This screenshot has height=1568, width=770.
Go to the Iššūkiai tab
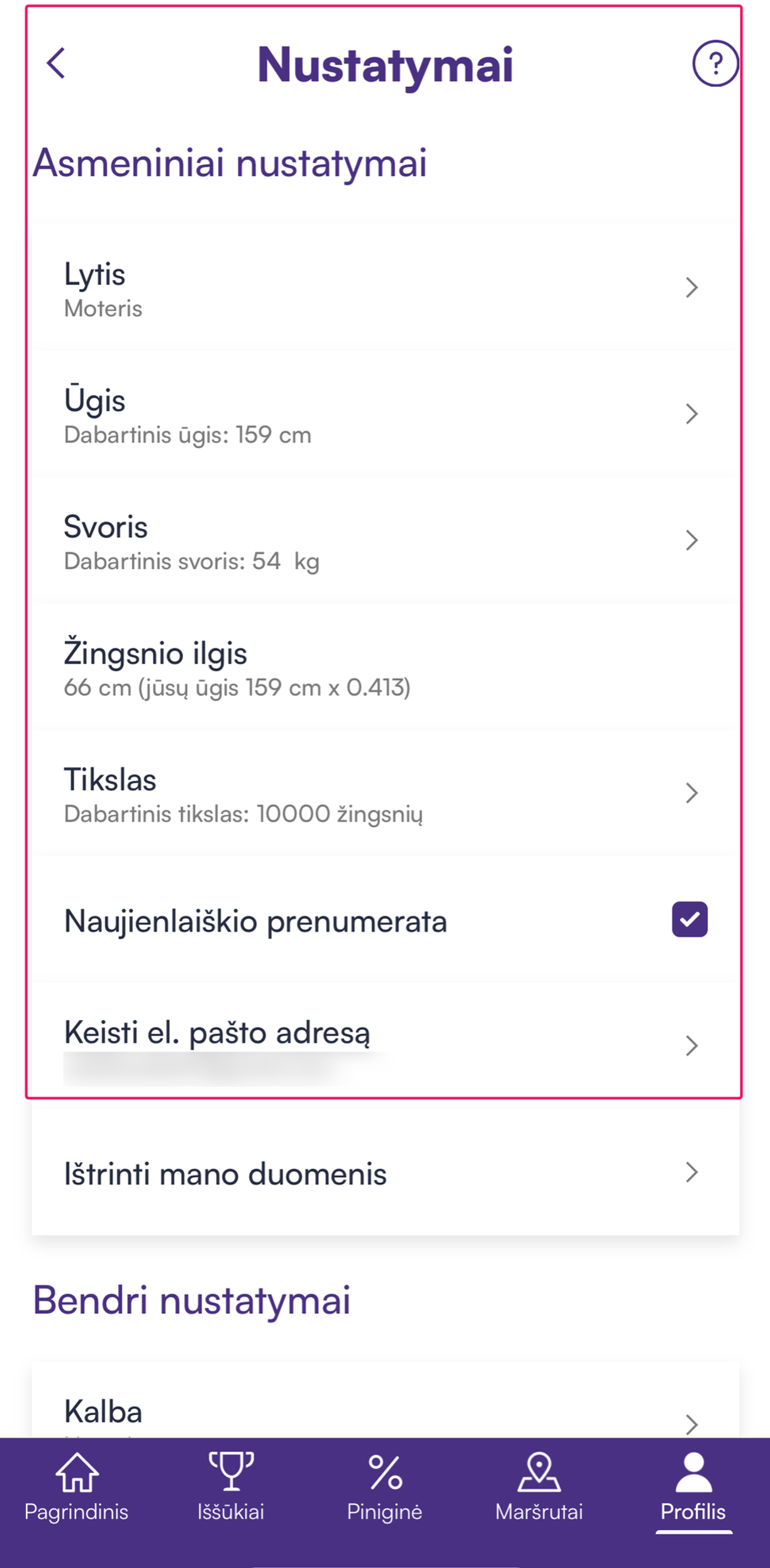click(x=231, y=1487)
